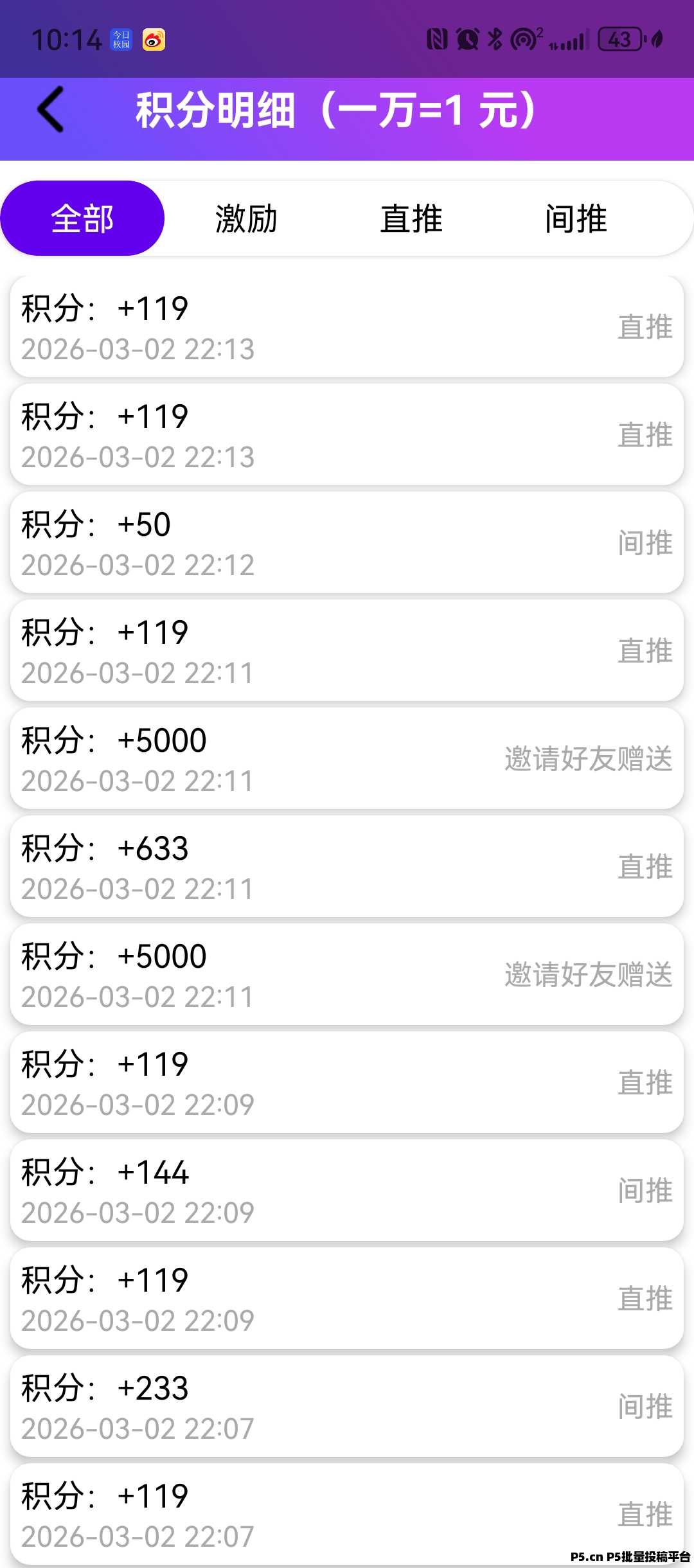This screenshot has height=1568, width=694.
Task: Tap the Weibo notification icon
Action: 154,40
